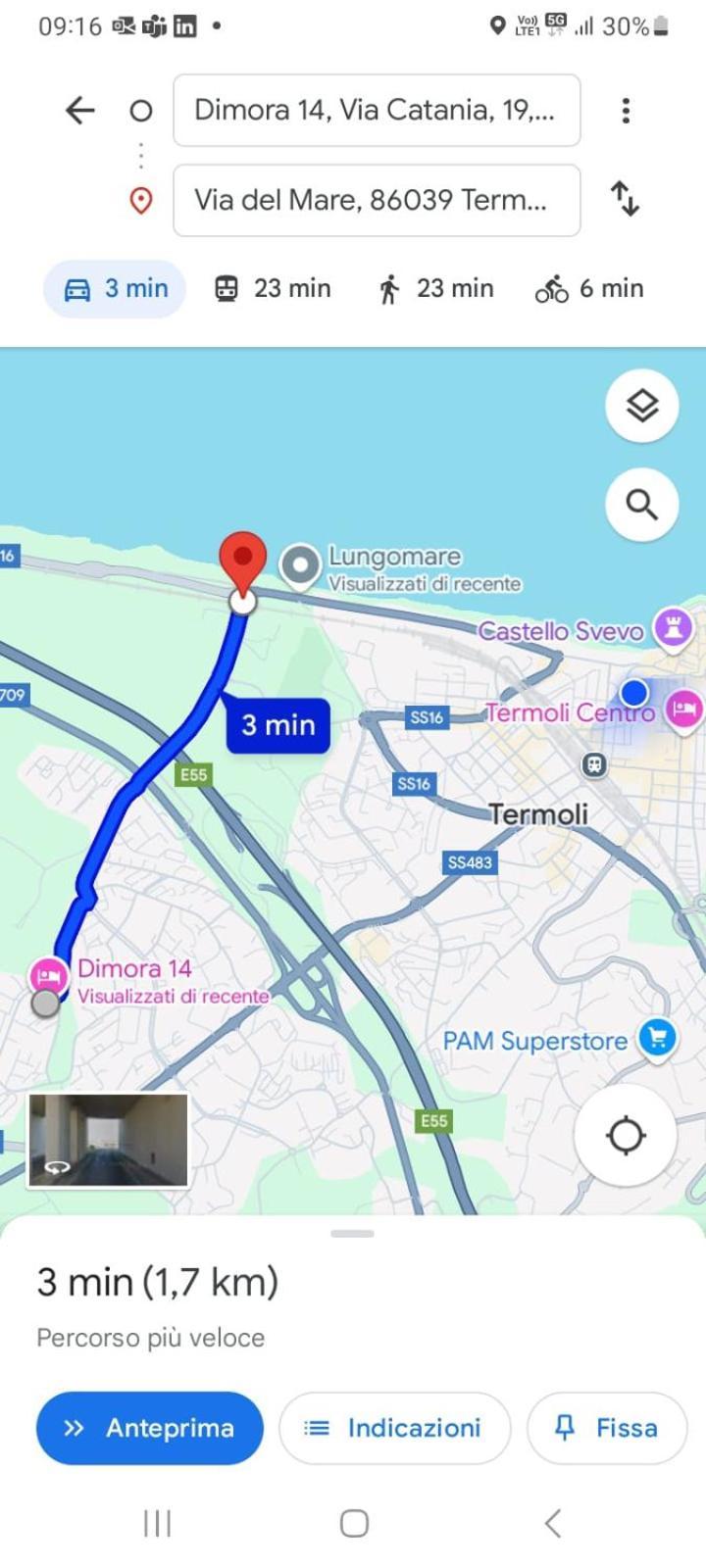Edit the destination Via del Mare field
This screenshot has width=706, height=1568.
377,201
